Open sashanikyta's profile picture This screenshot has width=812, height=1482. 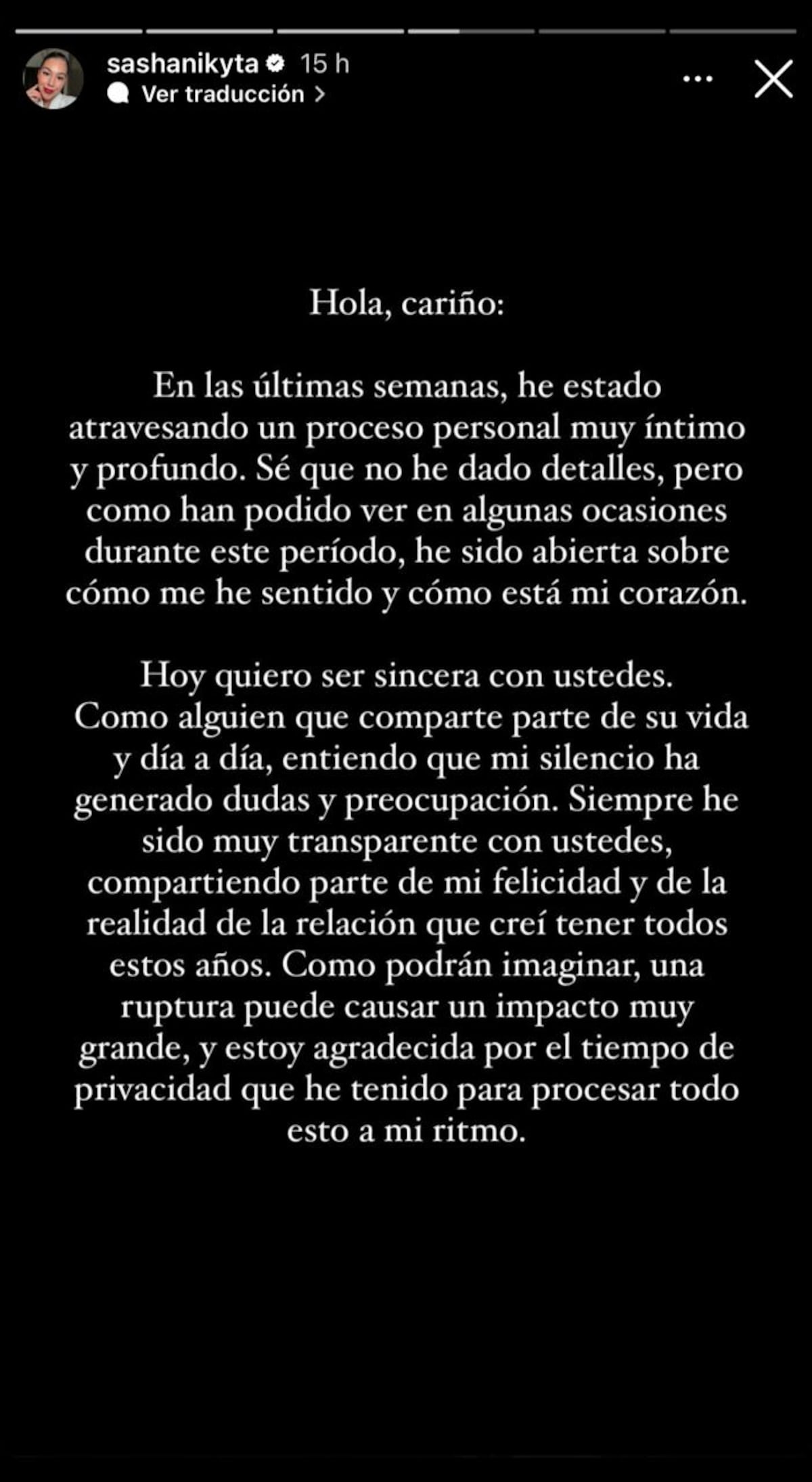pyautogui.click(x=53, y=78)
